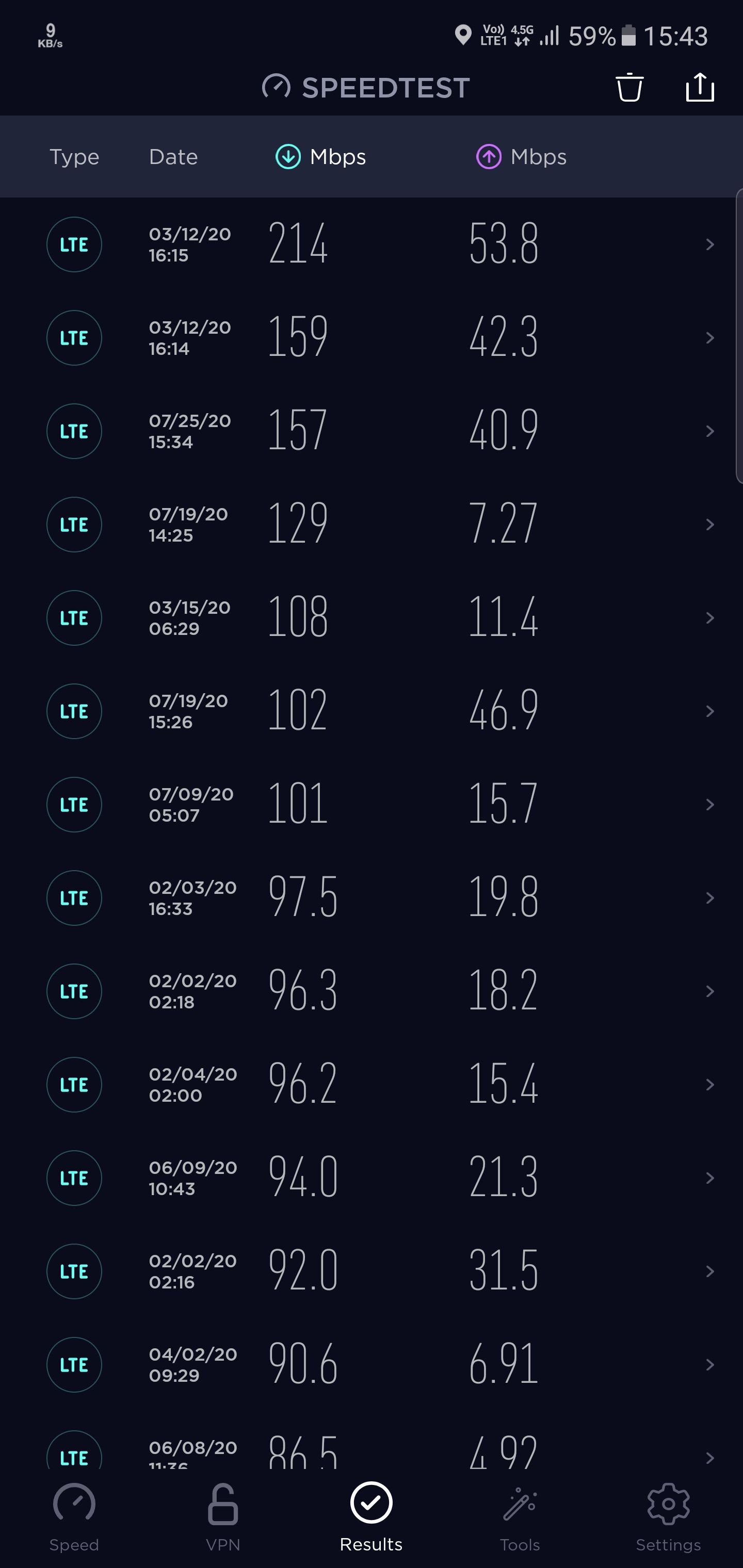Screen dimensions: 743x1568
Task: Open the Tools tab
Action: (x=520, y=1517)
